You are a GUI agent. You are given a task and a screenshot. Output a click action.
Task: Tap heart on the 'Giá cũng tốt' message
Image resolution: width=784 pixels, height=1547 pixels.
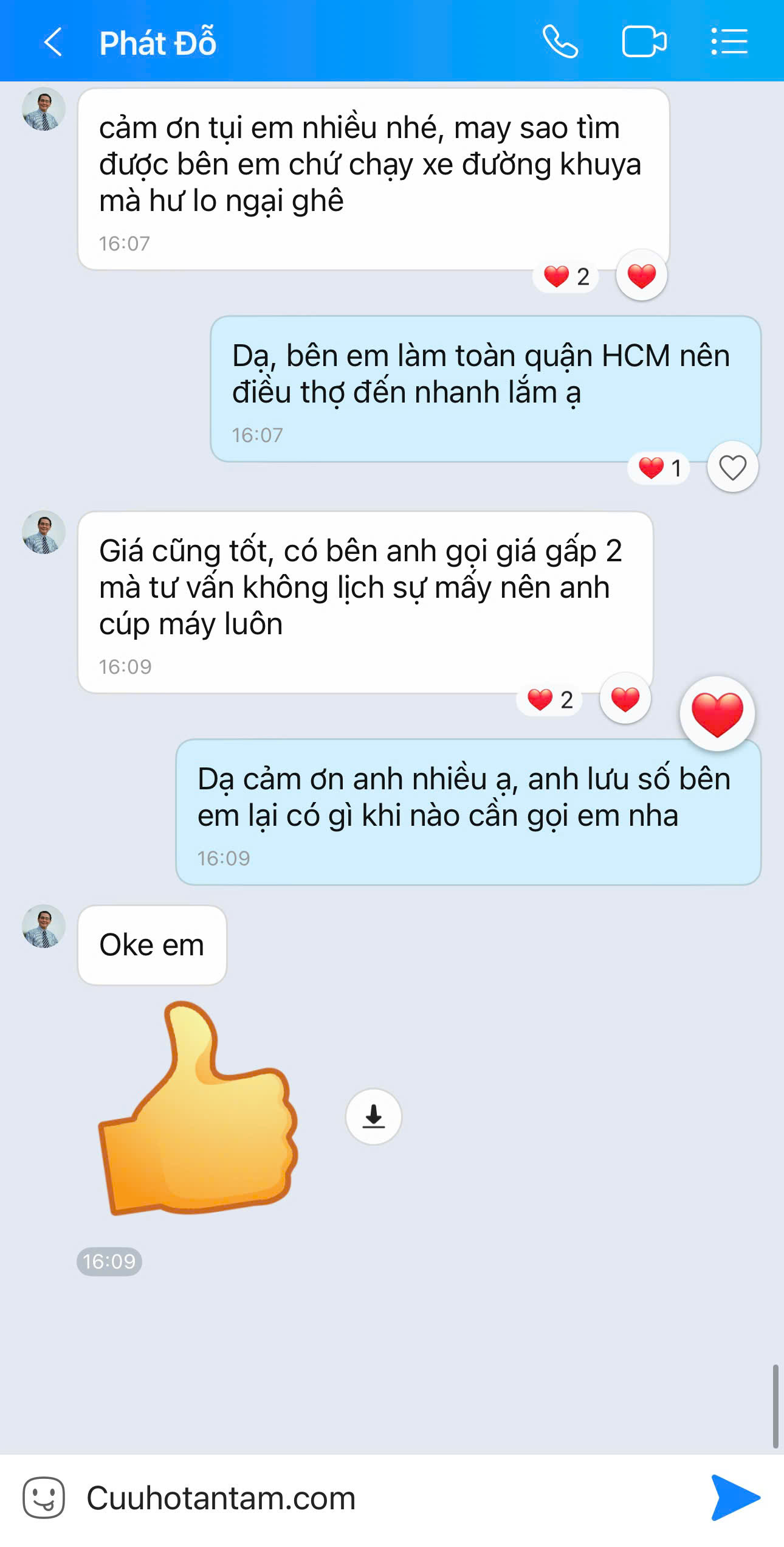[x=625, y=699]
